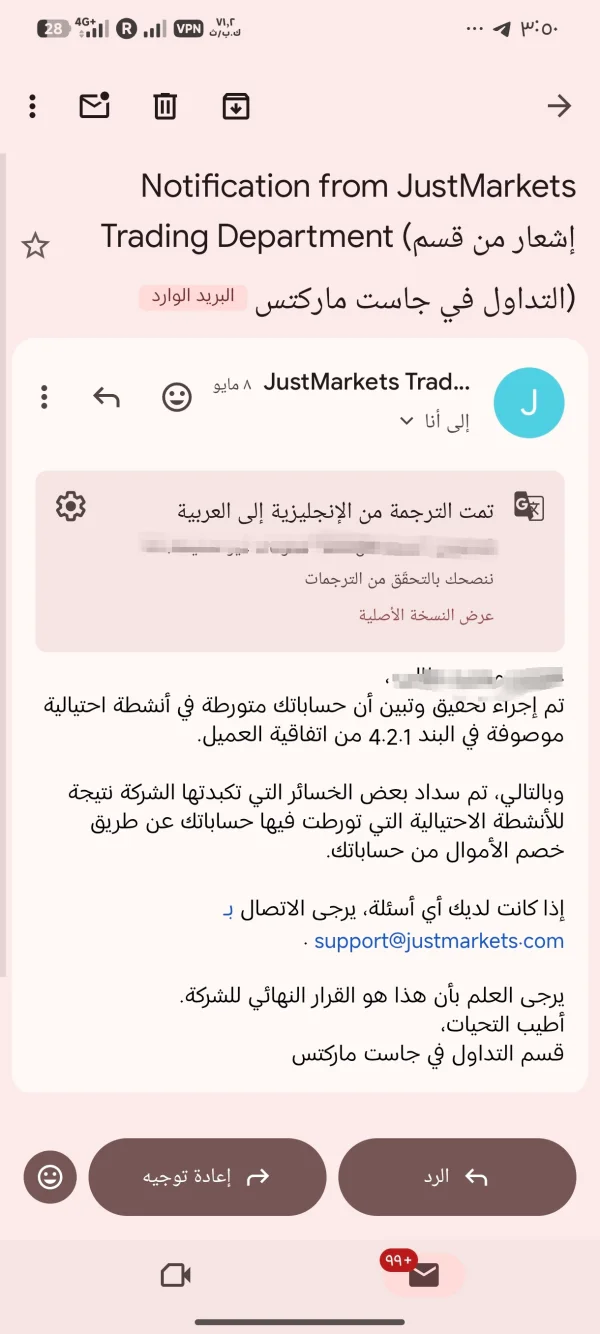Archive this email
The image size is (600, 1334).
(x=235, y=106)
